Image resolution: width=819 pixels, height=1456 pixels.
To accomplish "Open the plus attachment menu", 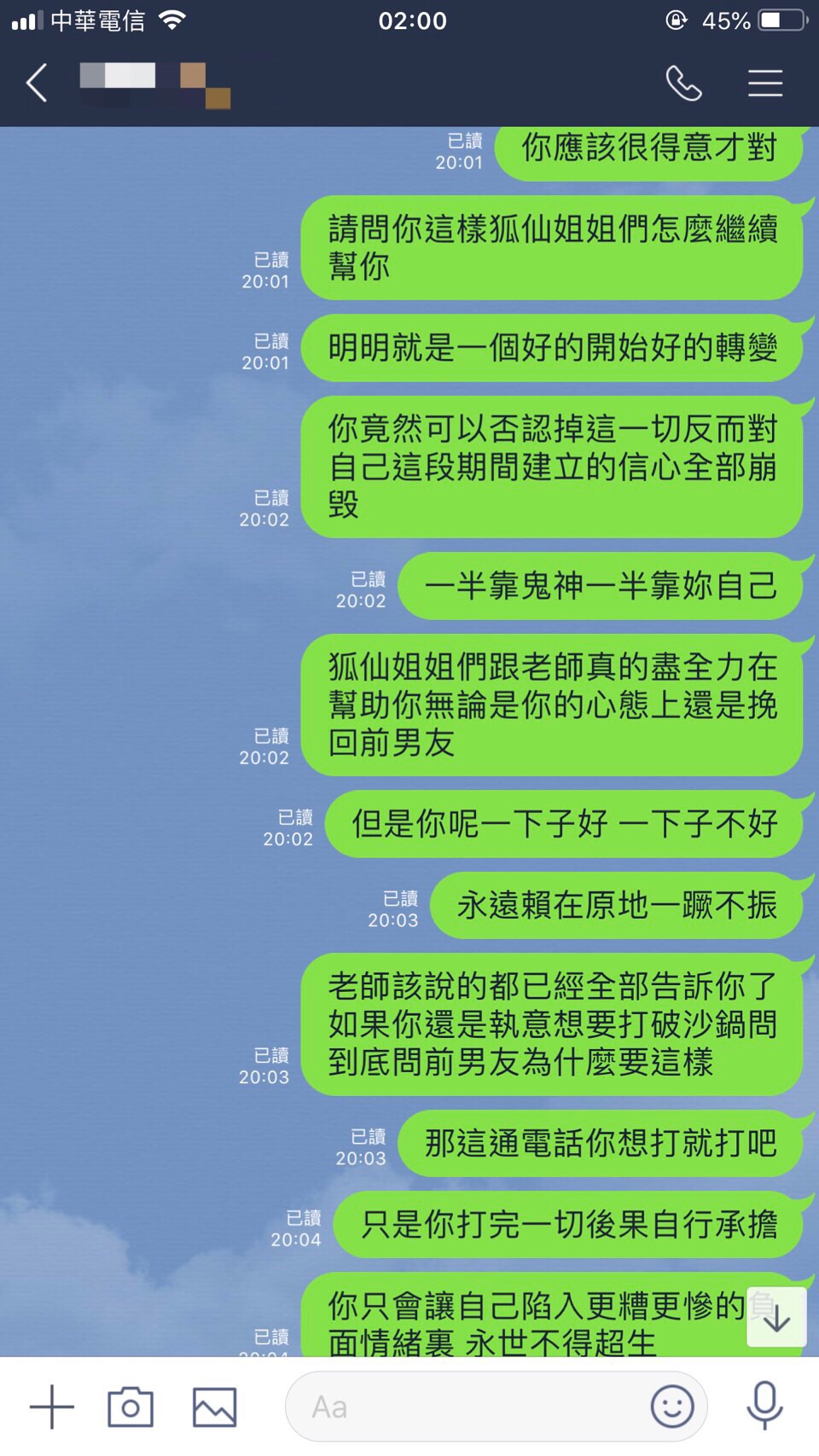I will [x=52, y=1407].
